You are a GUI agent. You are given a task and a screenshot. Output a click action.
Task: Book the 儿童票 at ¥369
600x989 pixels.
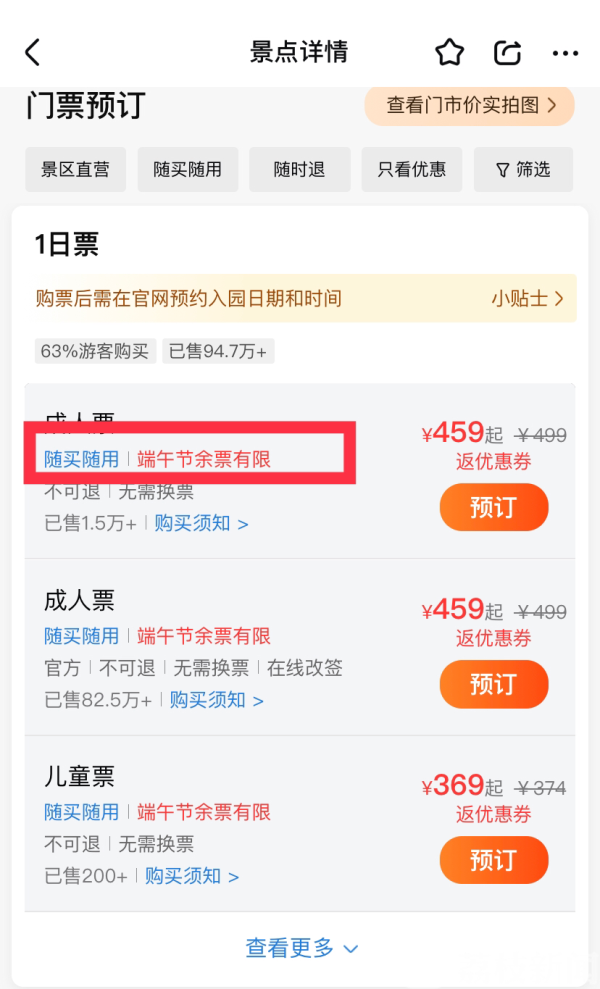click(x=494, y=860)
